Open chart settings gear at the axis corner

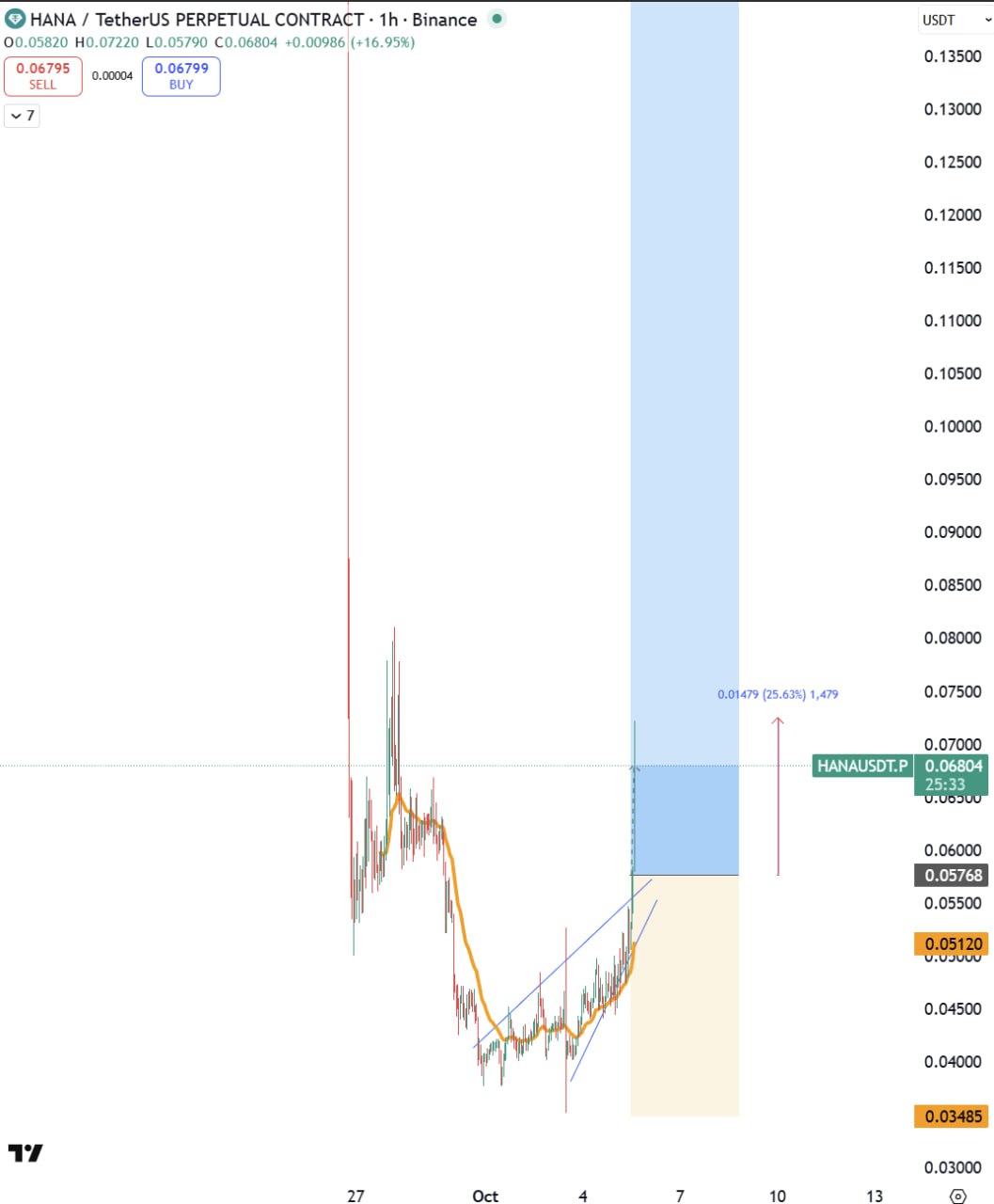(x=957, y=1196)
